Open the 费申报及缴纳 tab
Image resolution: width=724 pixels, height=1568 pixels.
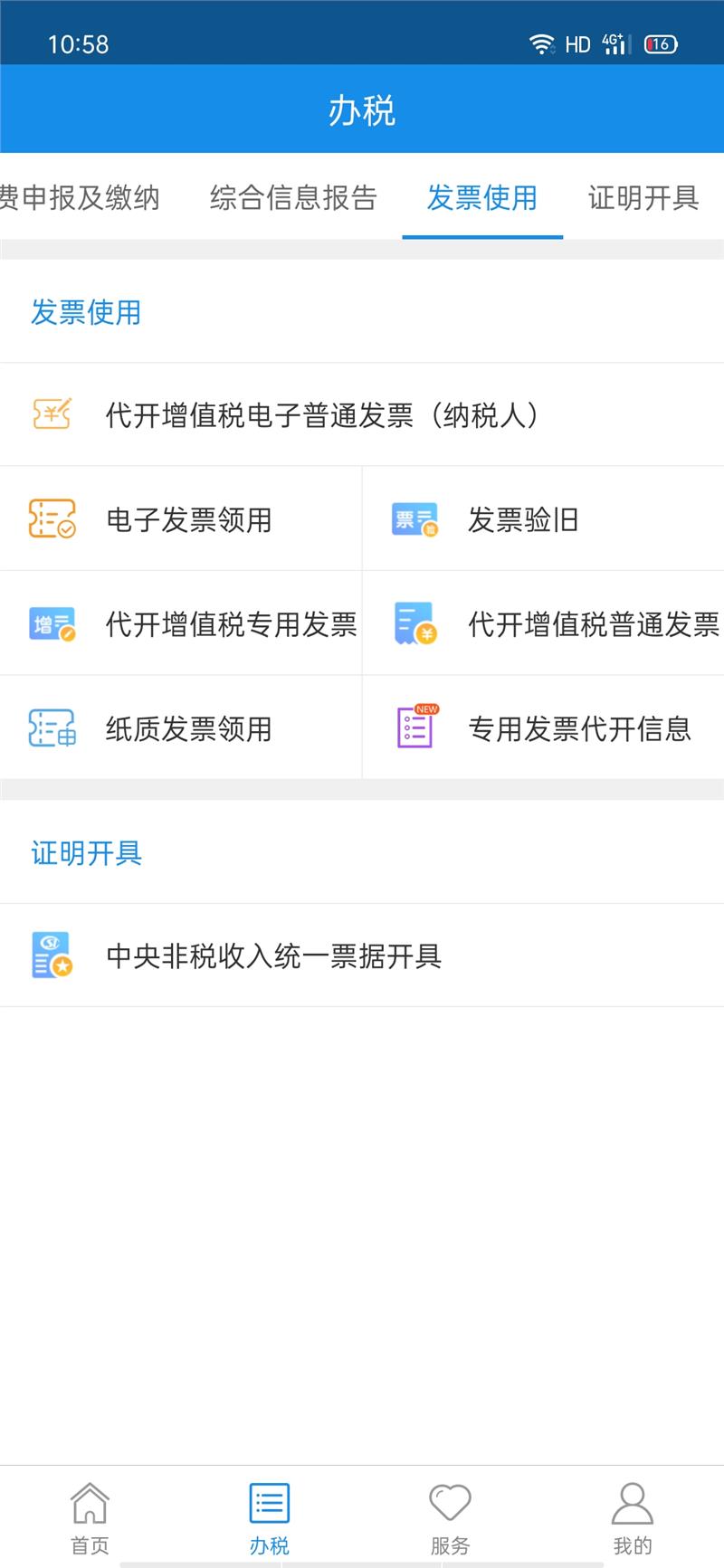point(80,197)
